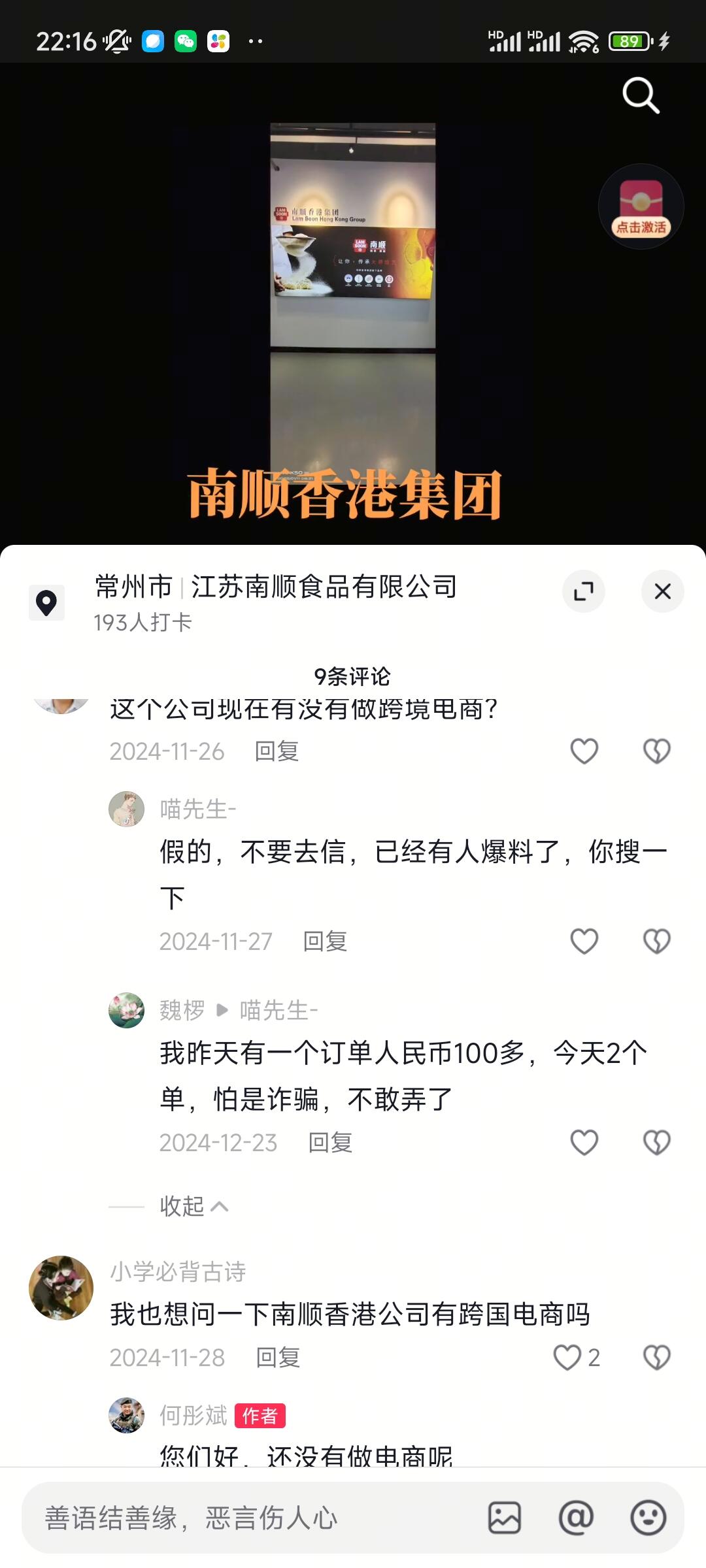The height and width of the screenshot is (1568, 706).
Task: Reply to 小学必背古诗's comment
Action: 278,1358
